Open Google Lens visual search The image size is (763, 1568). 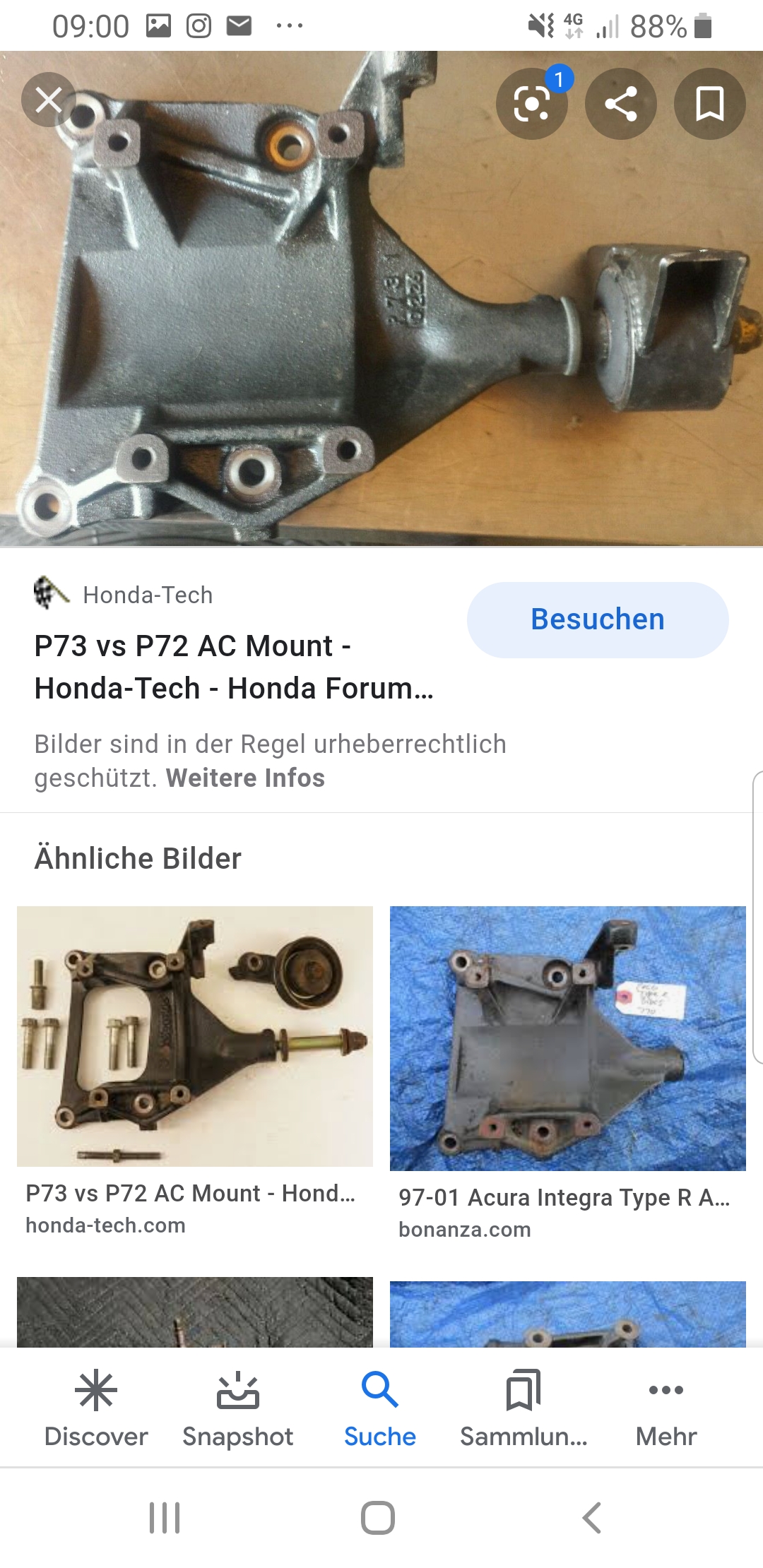532,104
